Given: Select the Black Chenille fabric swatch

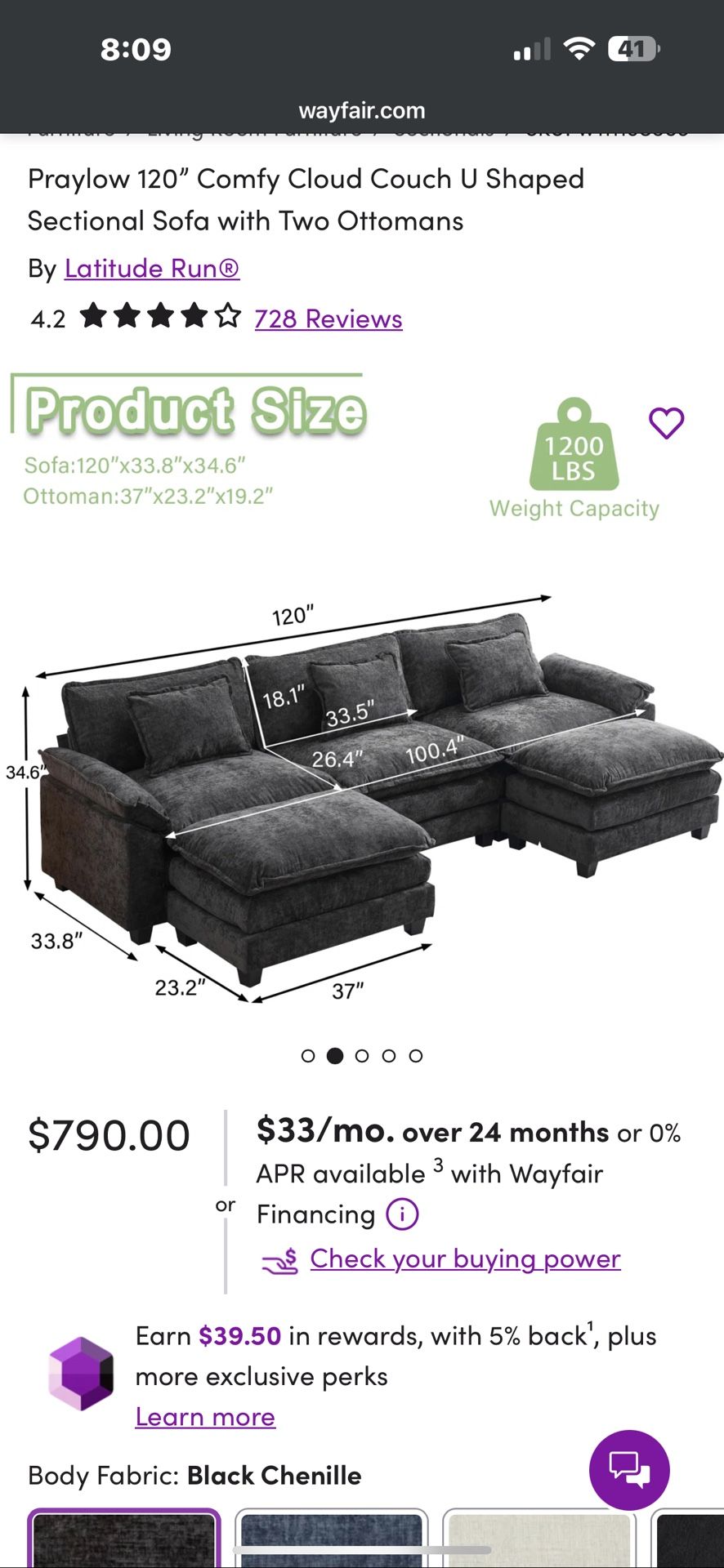Looking at the screenshot, I should pos(124,1539).
